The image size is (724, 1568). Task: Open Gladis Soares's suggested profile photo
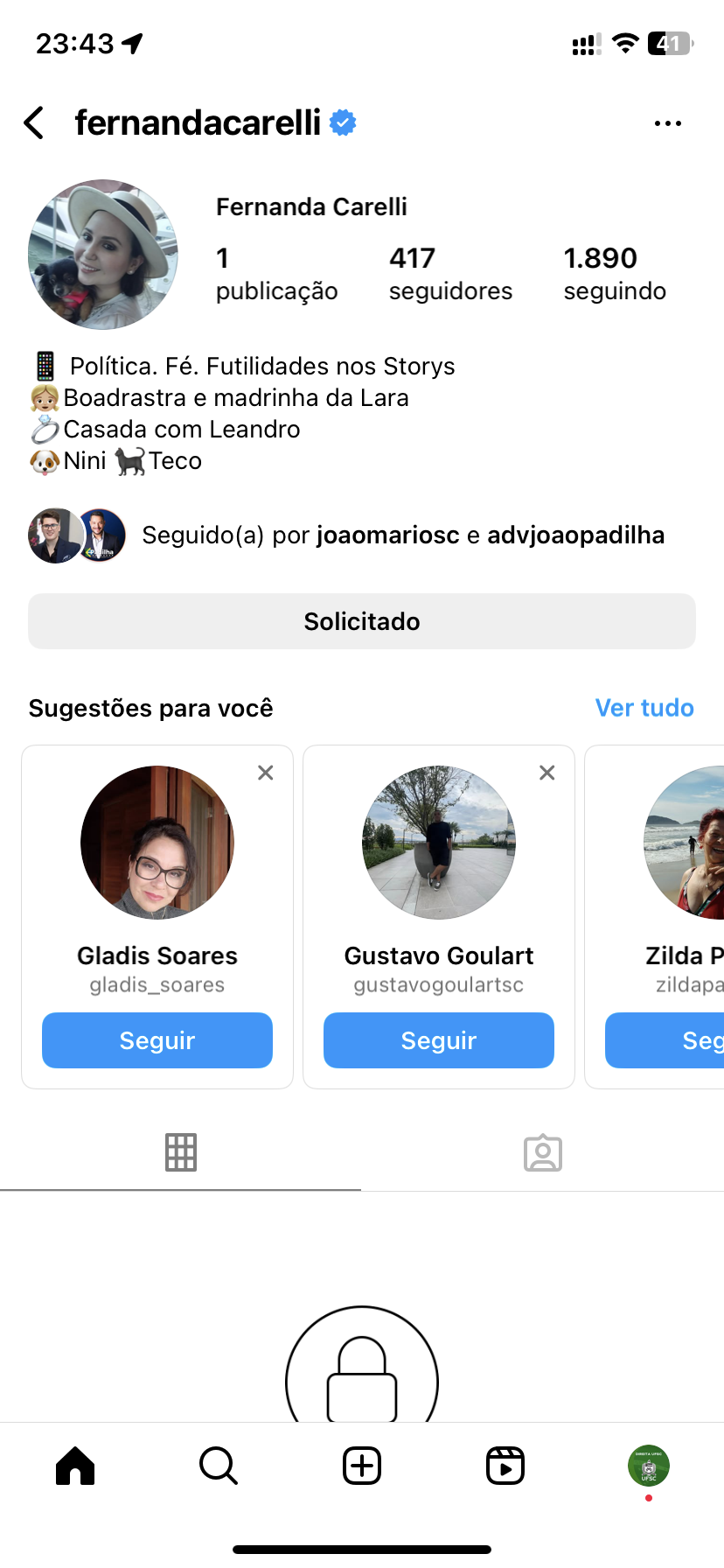pyautogui.click(x=157, y=843)
